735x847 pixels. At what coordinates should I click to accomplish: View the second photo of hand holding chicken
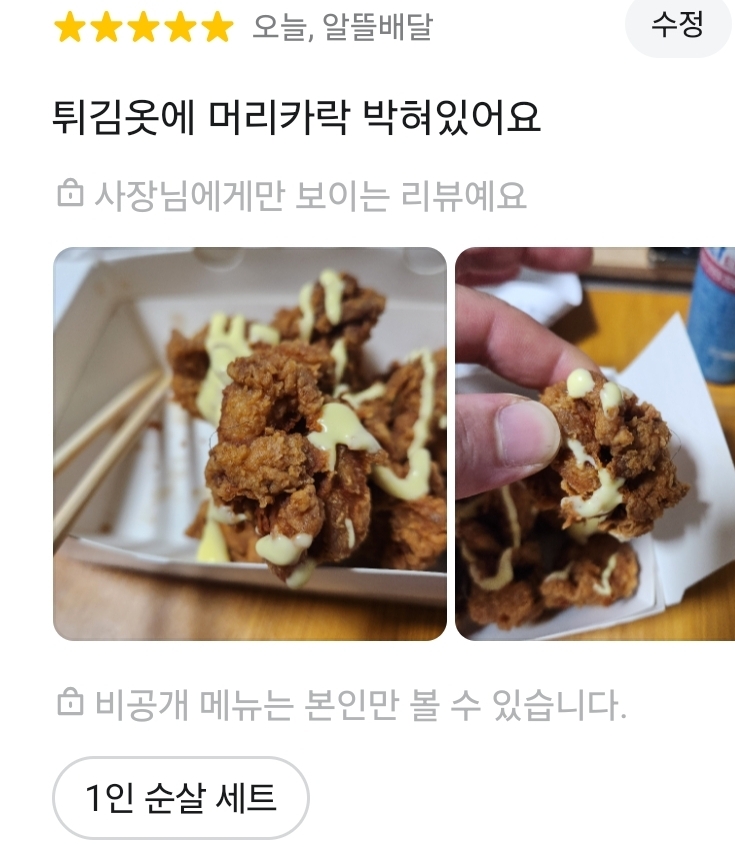coord(595,443)
